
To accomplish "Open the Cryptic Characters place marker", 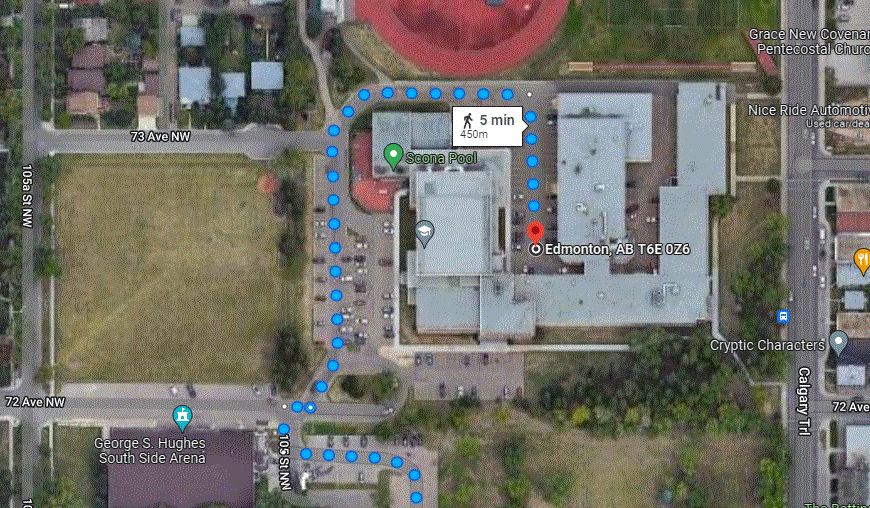I will [x=838, y=344].
